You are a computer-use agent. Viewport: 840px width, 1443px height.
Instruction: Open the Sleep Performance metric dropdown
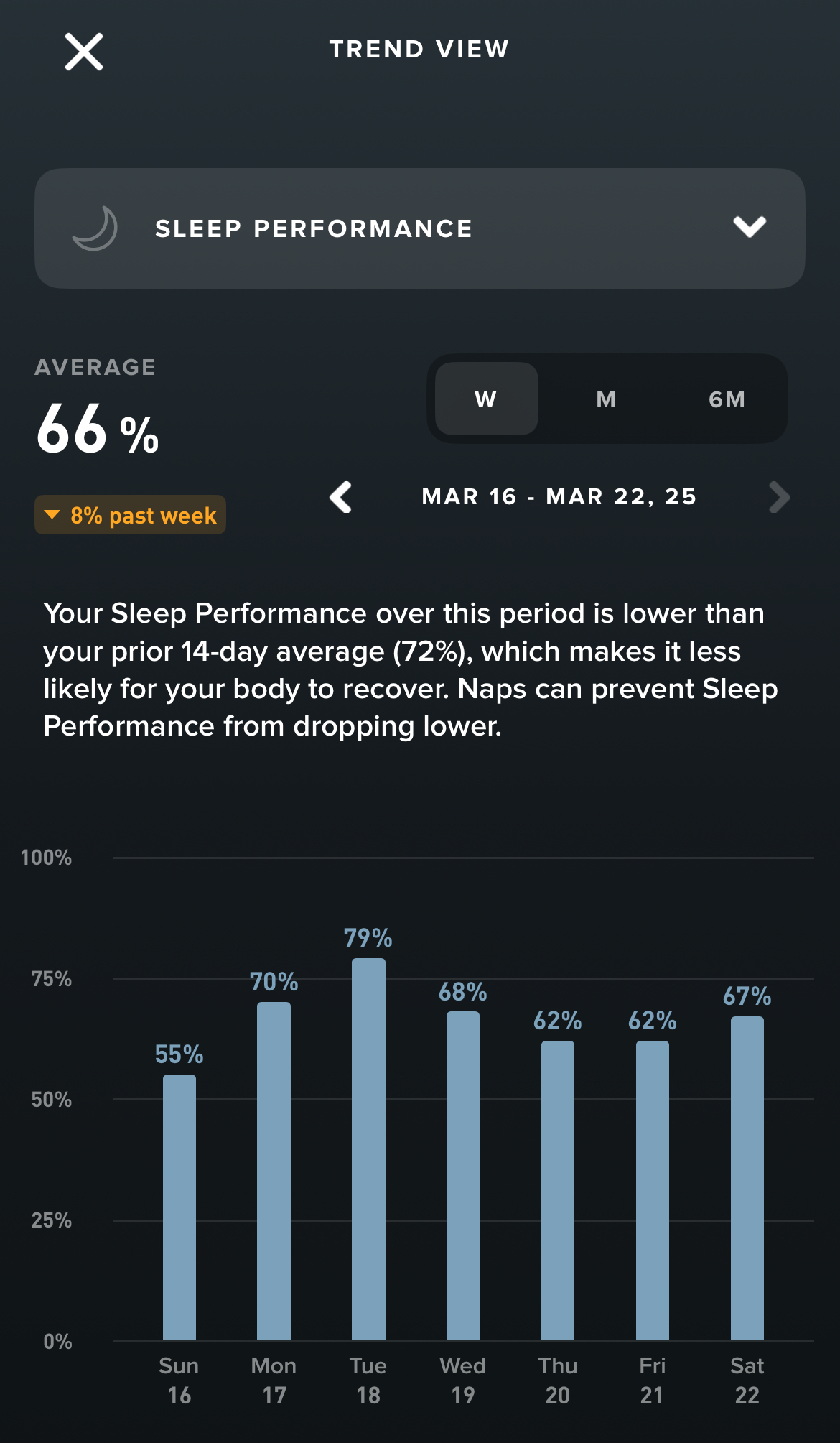pyautogui.click(x=420, y=228)
